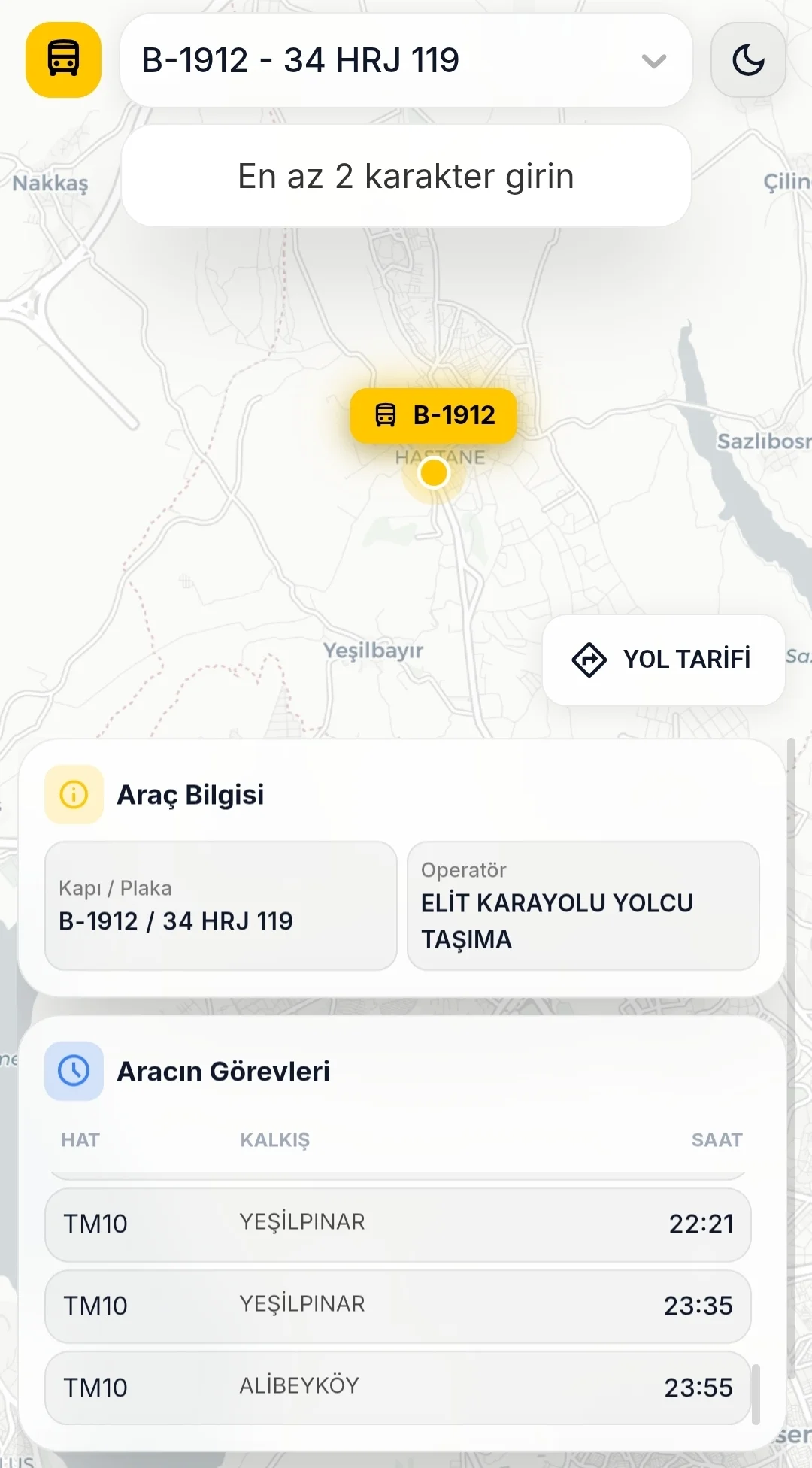The height and width of the screenshot is (1468, 812).
Task: Expand the B-1912 - 34 HRJ 119 dropdown
Action: (x=406, y=60)
